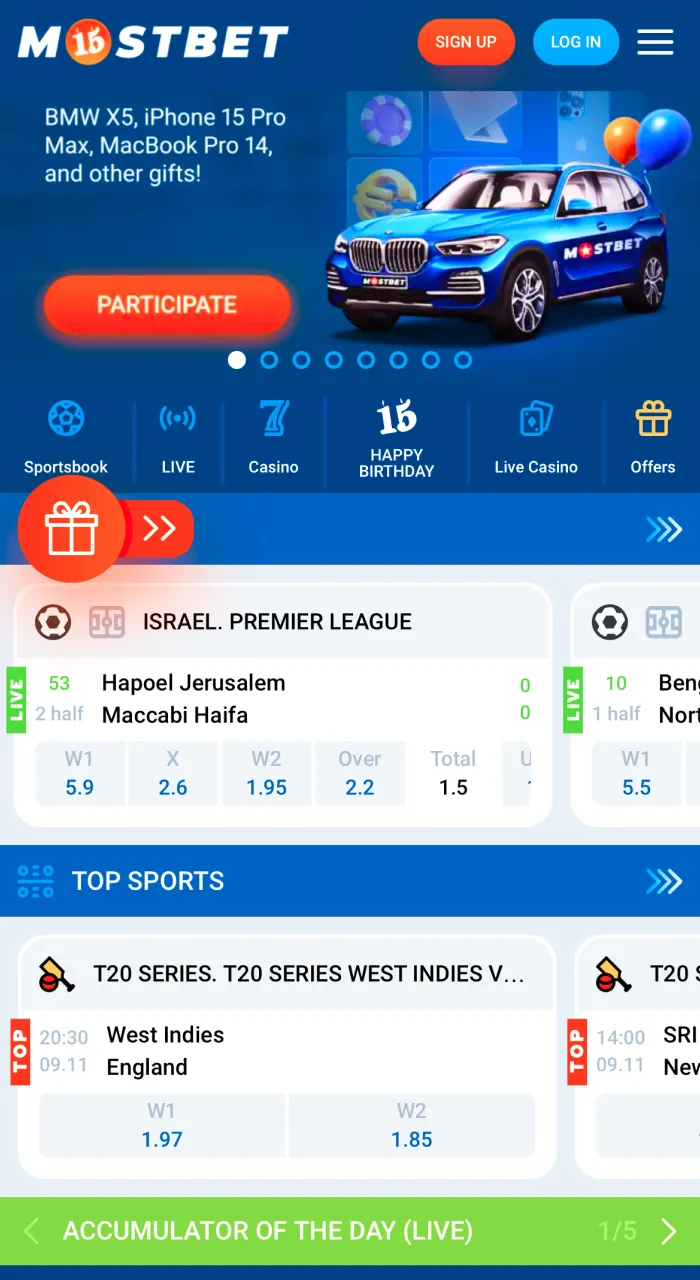Image resolution: width=700 pixels, height=1280 pixels.
Task: Tap the SIGN UP button
Action: coord(466,42)
